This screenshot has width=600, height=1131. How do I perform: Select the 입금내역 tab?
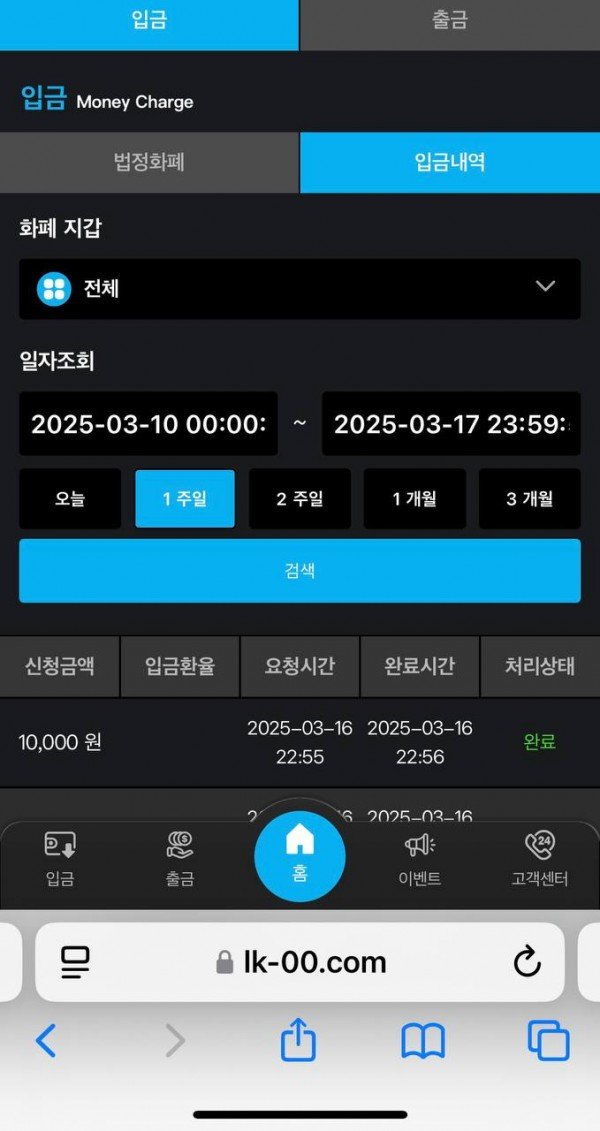tap(450, 162)
